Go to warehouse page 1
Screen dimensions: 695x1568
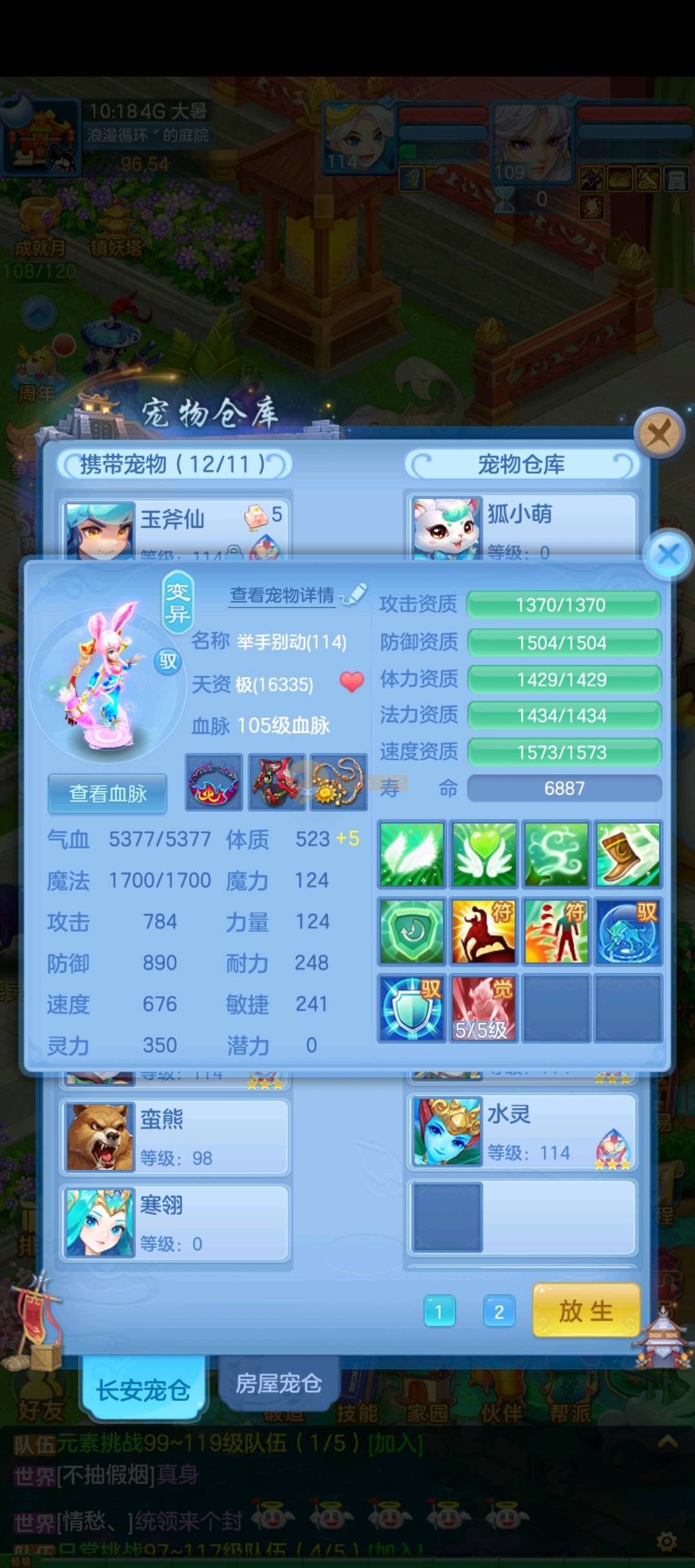point(440,1311)
